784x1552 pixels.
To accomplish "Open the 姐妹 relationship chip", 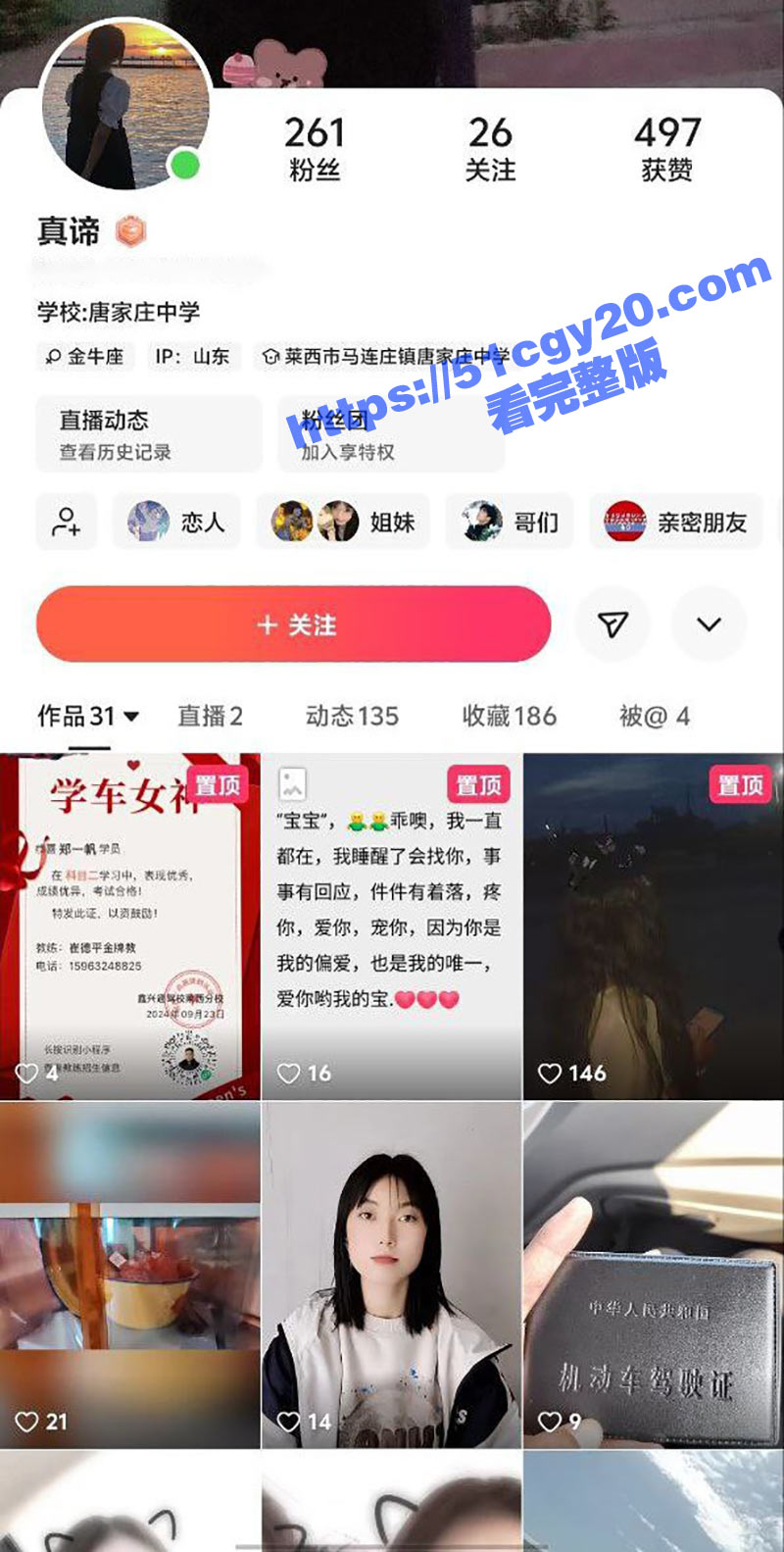I will (343, 522).
